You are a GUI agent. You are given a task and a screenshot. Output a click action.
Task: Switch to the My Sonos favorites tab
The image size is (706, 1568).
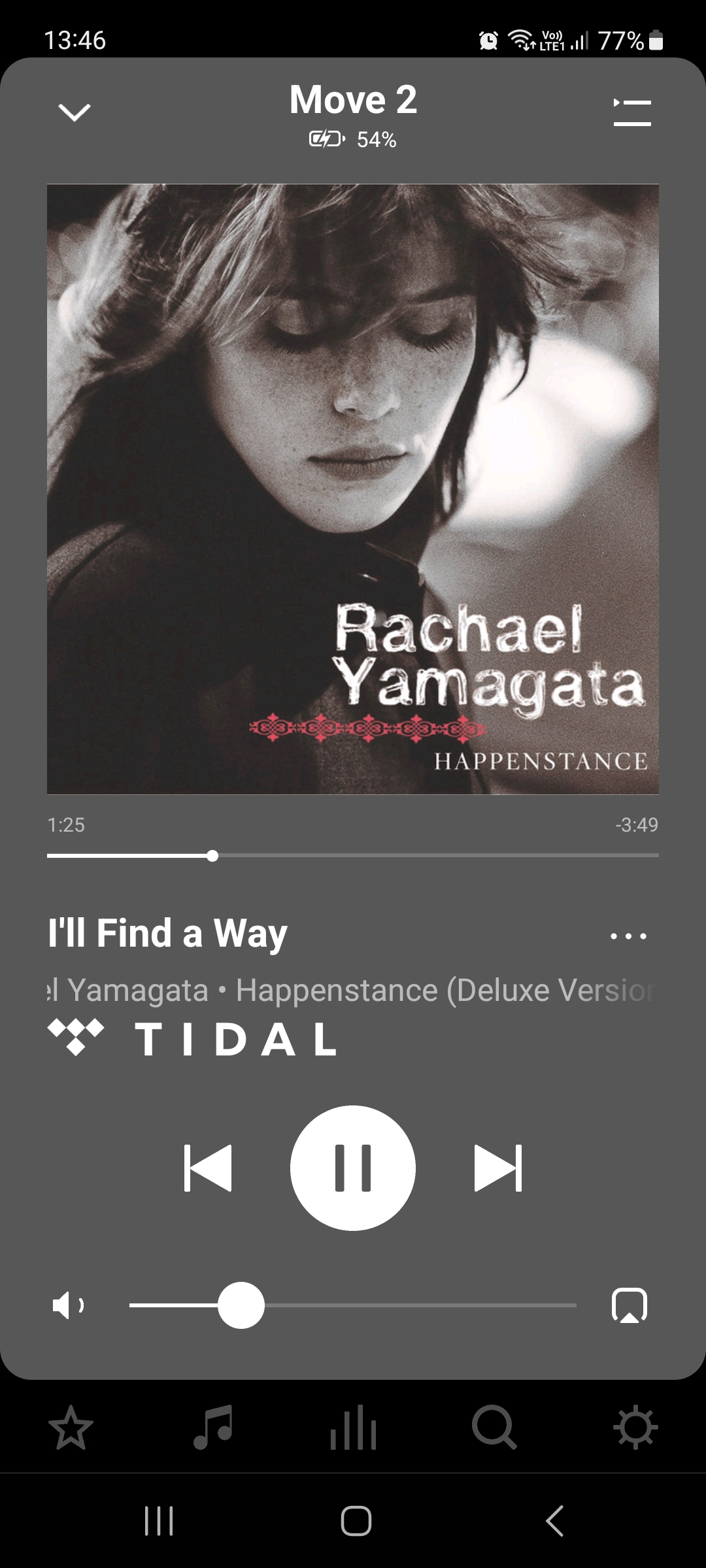pos(71,1428)
